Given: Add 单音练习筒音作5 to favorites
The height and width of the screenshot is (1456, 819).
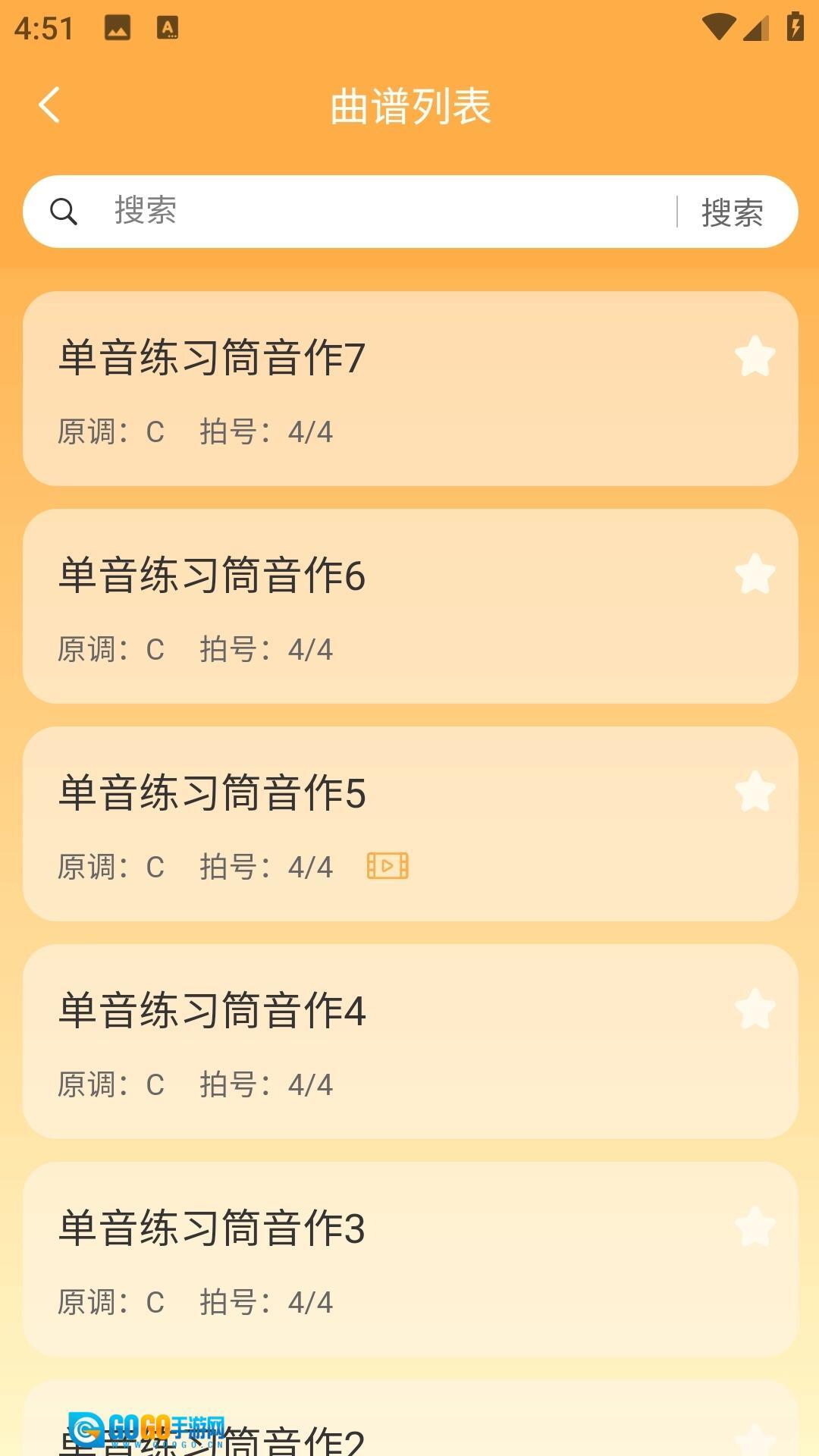Looking at the screenshot, I should (x=755, y=792).
